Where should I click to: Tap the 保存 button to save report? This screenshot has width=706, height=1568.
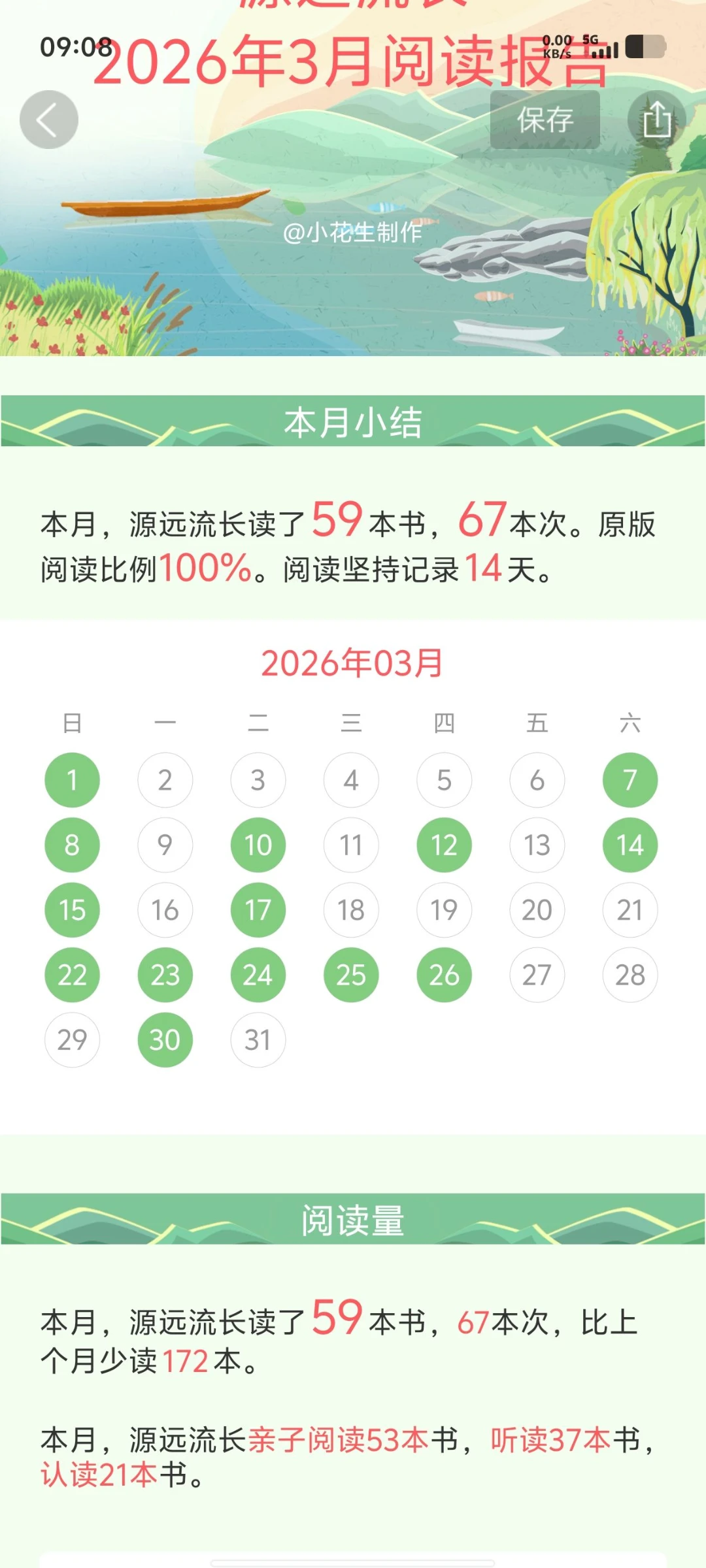point(545,120)
